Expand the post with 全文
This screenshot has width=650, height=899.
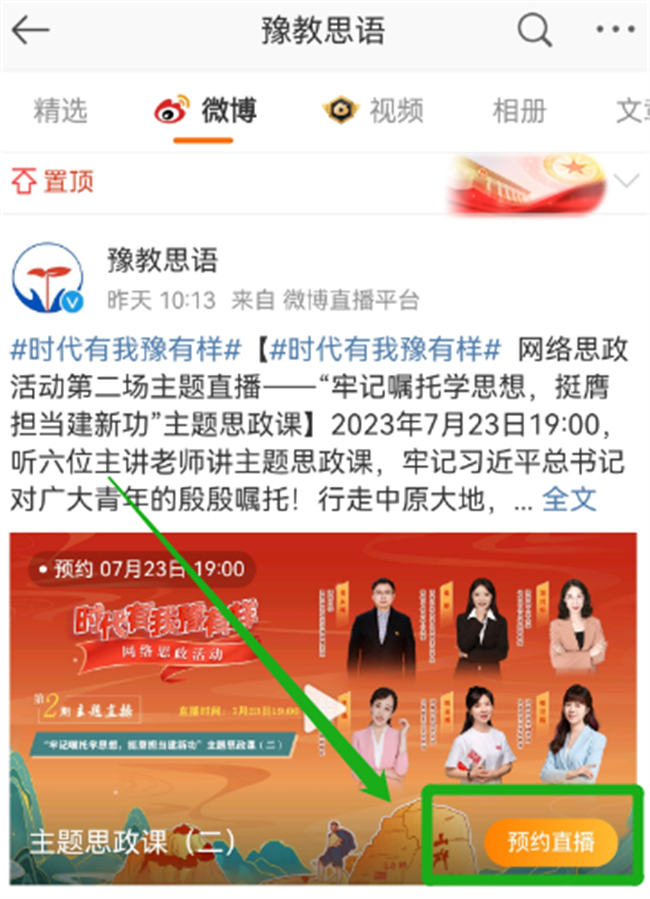point(569,498)
